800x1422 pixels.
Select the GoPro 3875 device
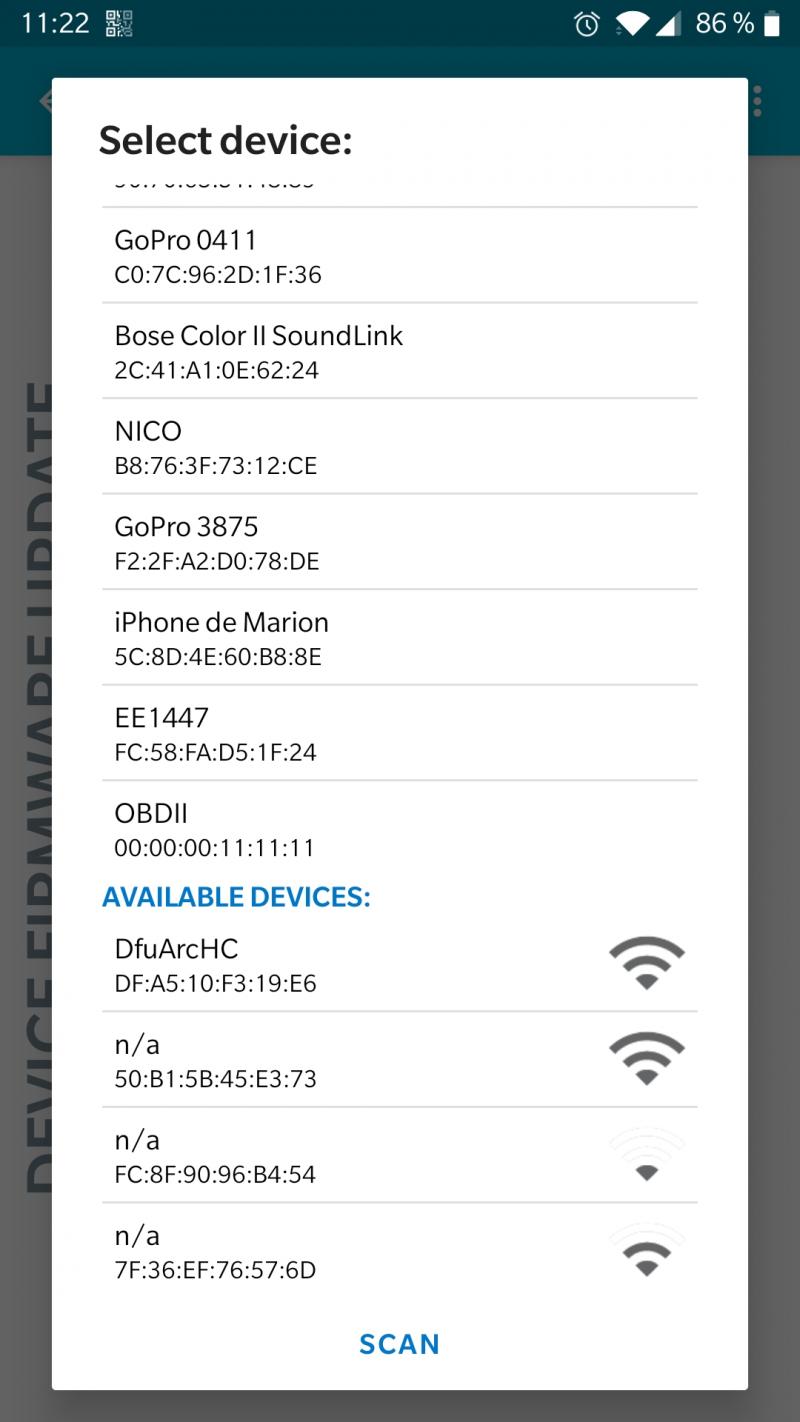399,542
